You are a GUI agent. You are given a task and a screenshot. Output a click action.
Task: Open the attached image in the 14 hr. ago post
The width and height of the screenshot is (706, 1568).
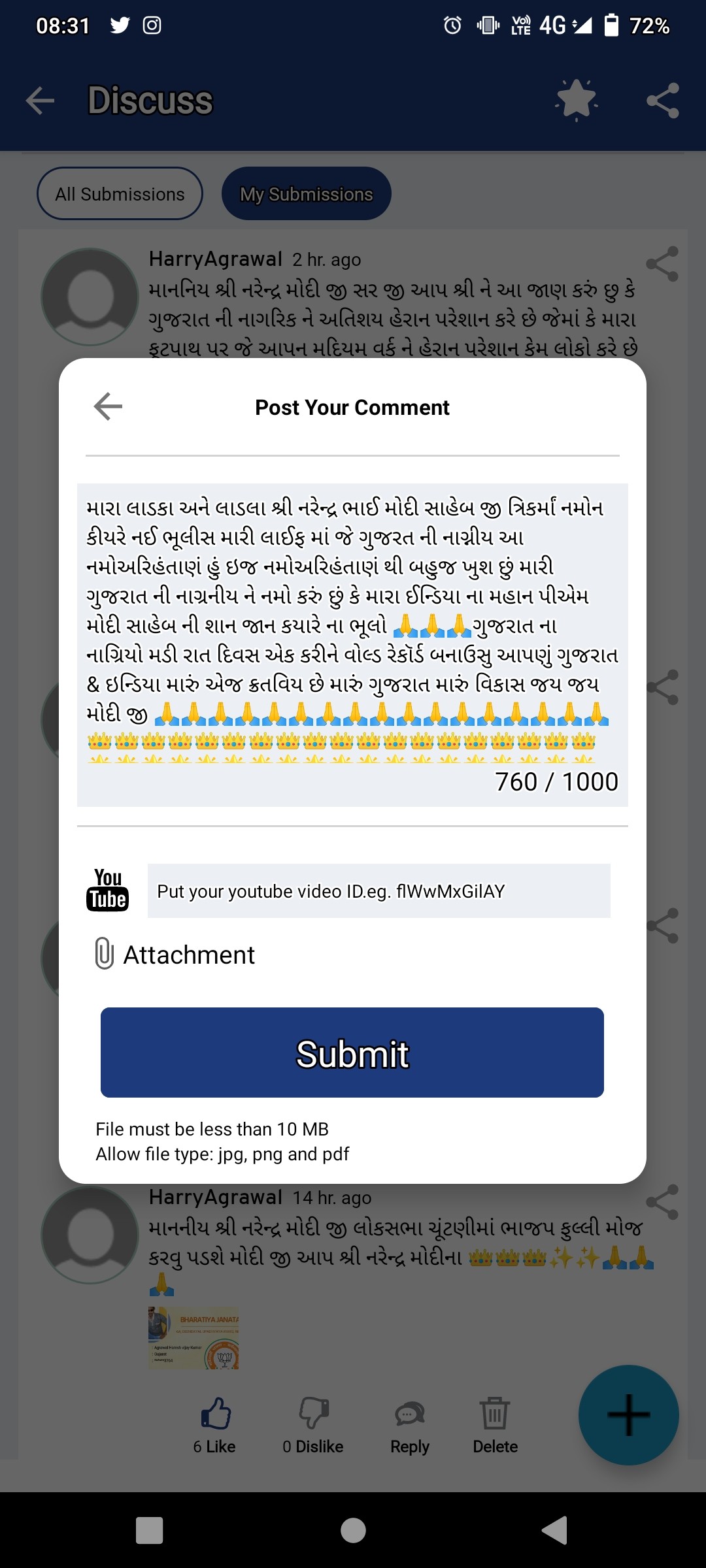point(193,1337)
